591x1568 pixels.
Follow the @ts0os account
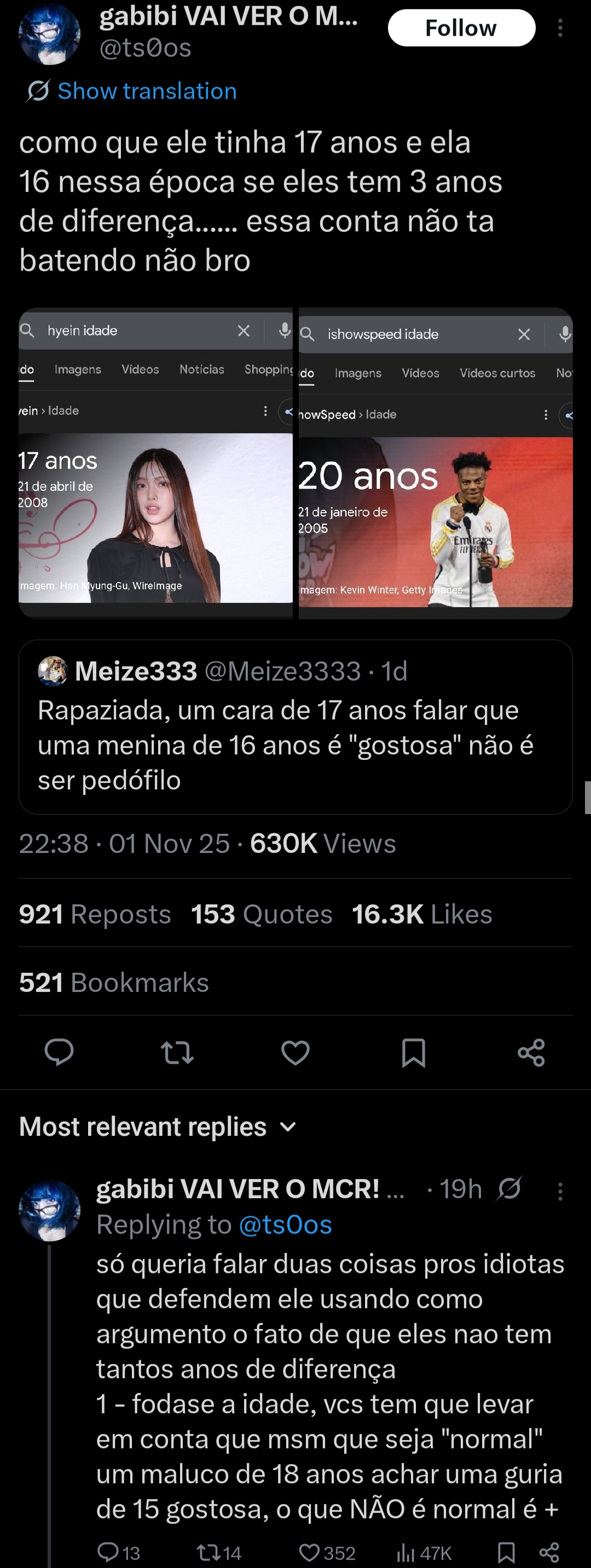(x=461, y=28)
